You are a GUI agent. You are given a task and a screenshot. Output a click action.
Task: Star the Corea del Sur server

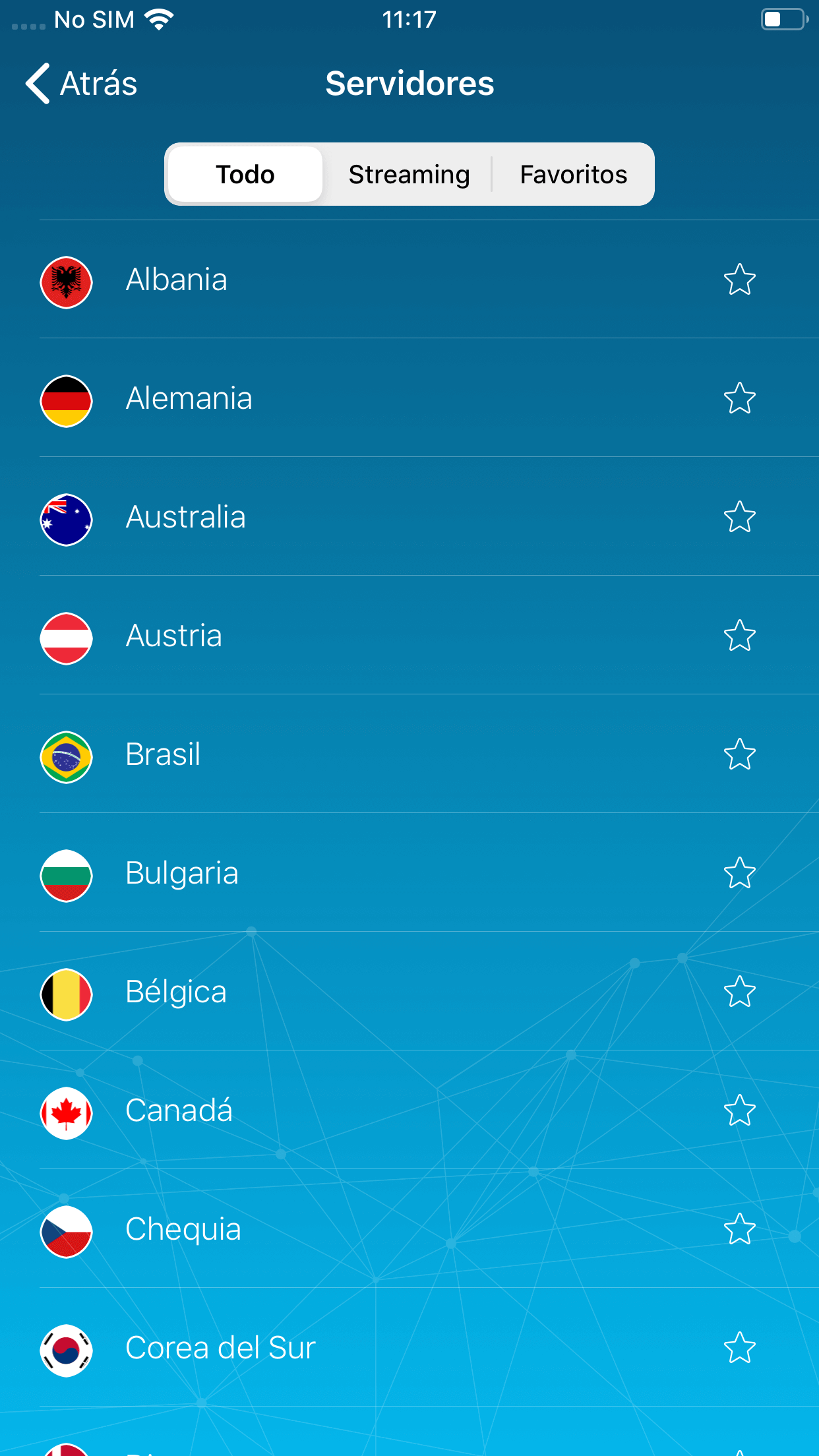click(739, 1348)
